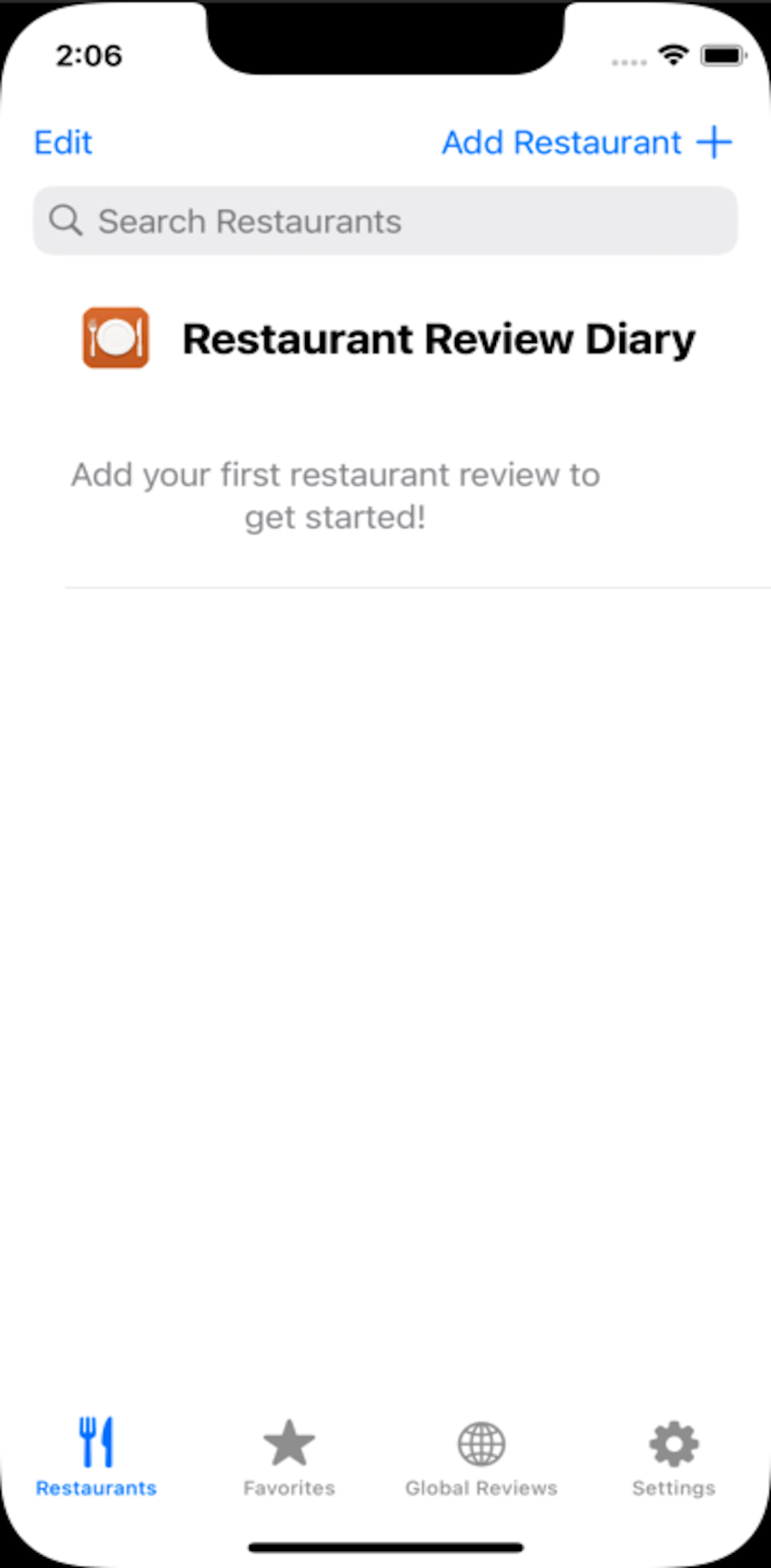Select the Restaurants tab

click(x=96, y=1457)
